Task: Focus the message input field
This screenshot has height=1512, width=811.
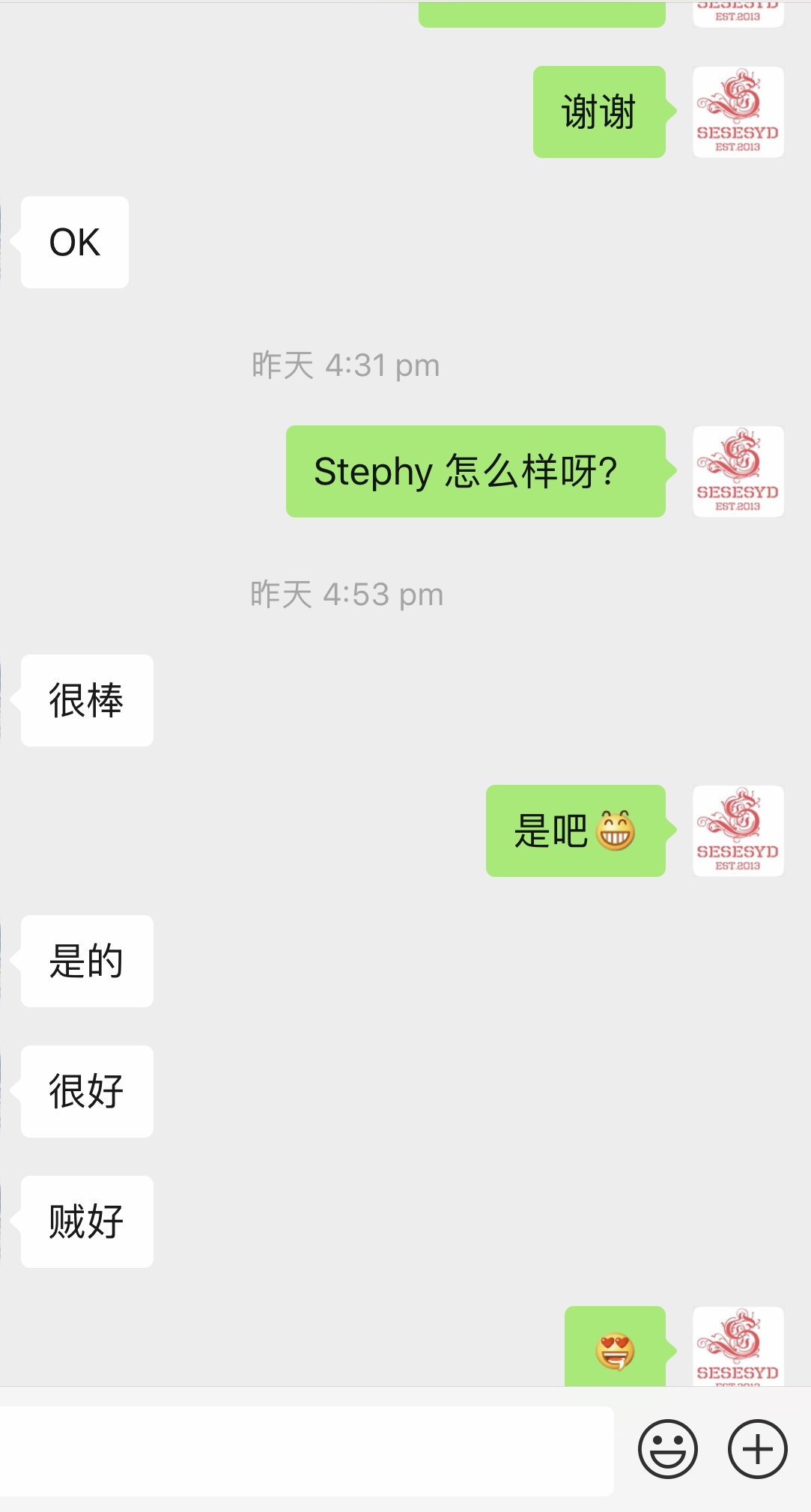Action: [306, 1450]
